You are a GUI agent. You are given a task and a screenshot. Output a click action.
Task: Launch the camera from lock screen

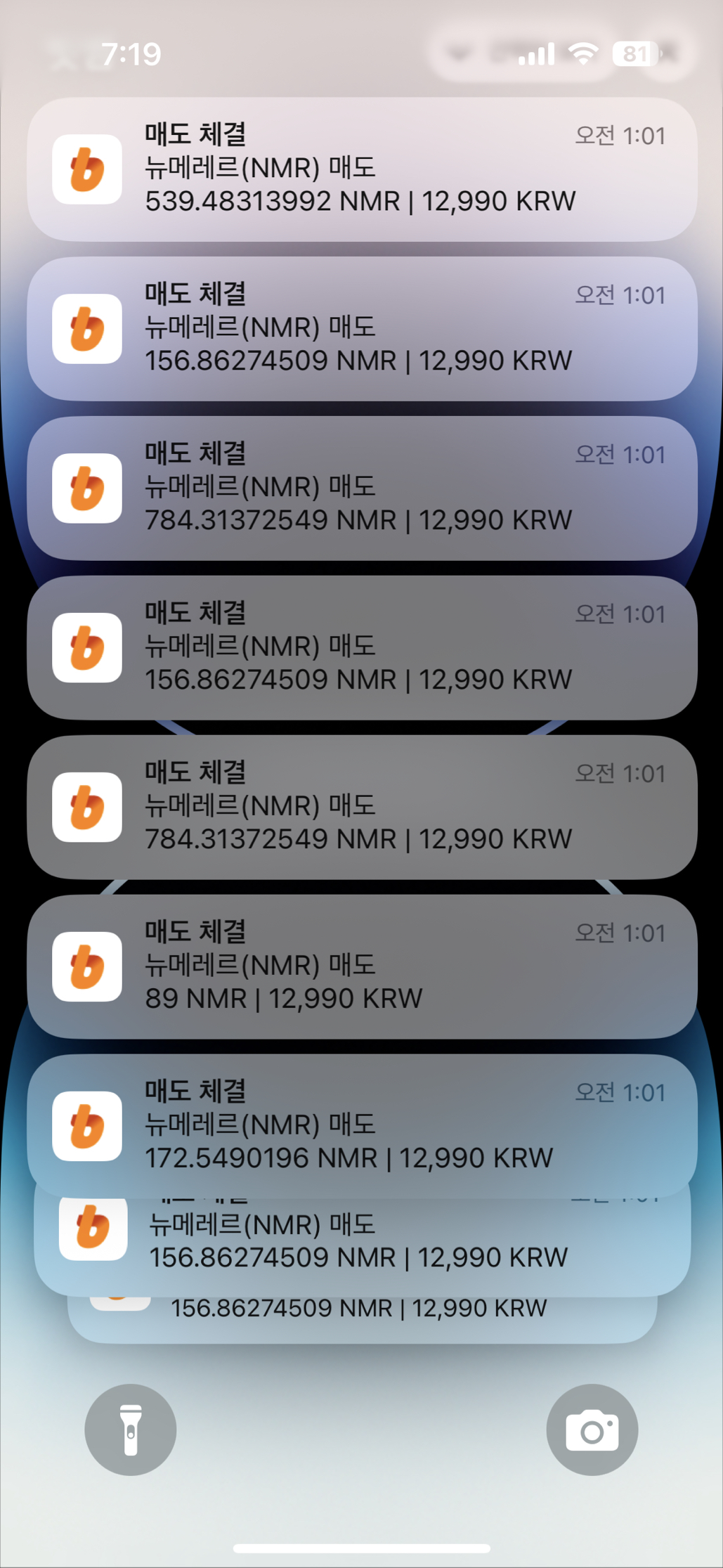(x=592, y=1429)
